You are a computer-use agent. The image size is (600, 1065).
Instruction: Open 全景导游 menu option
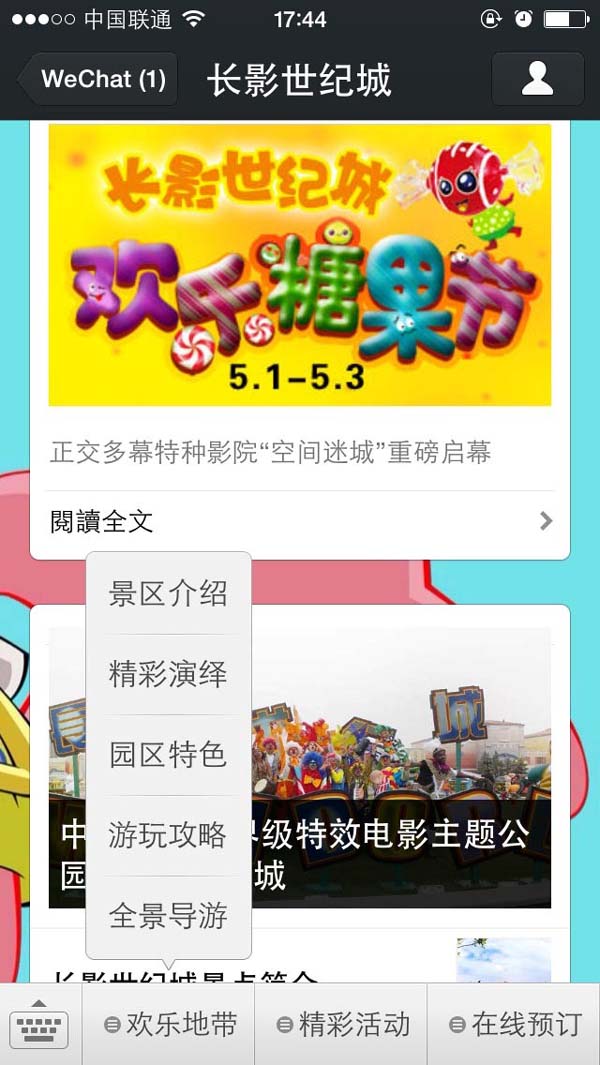(168, 915)
